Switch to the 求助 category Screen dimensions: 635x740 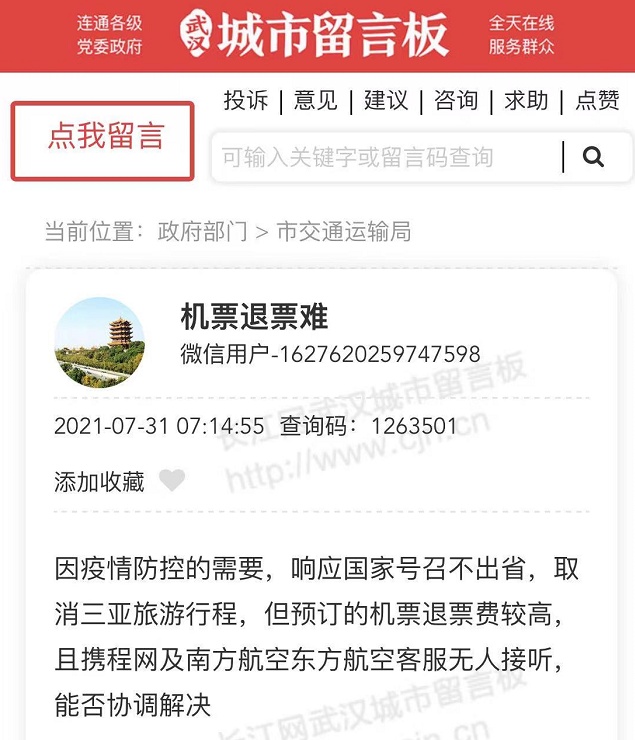(526, 100)
